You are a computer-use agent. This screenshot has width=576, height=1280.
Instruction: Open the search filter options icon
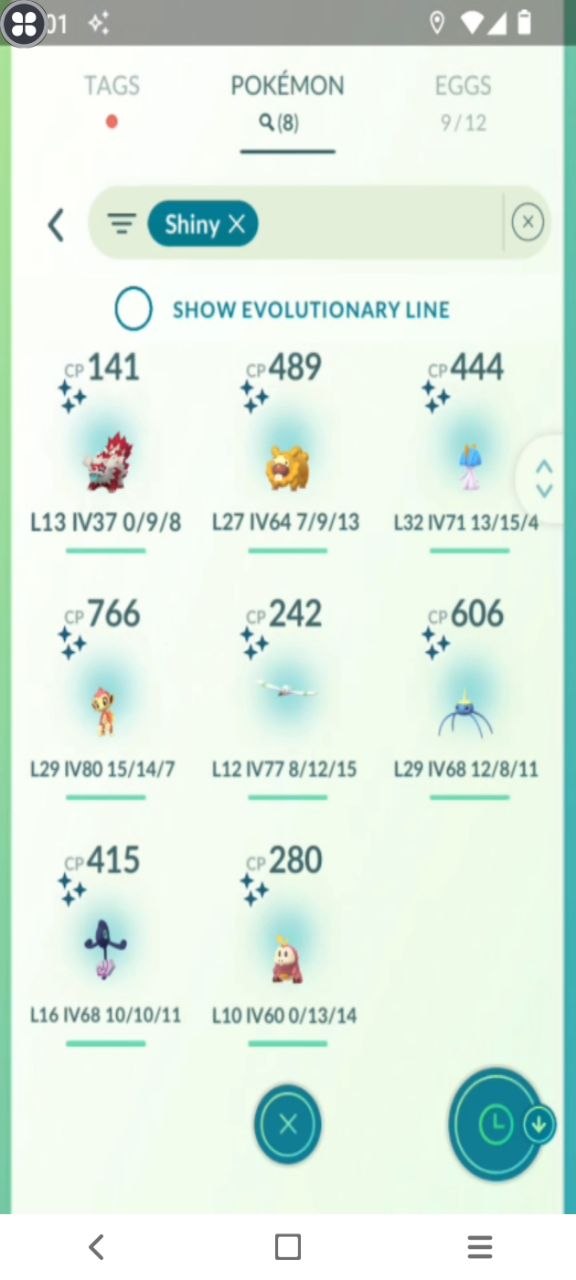[122, 224]
